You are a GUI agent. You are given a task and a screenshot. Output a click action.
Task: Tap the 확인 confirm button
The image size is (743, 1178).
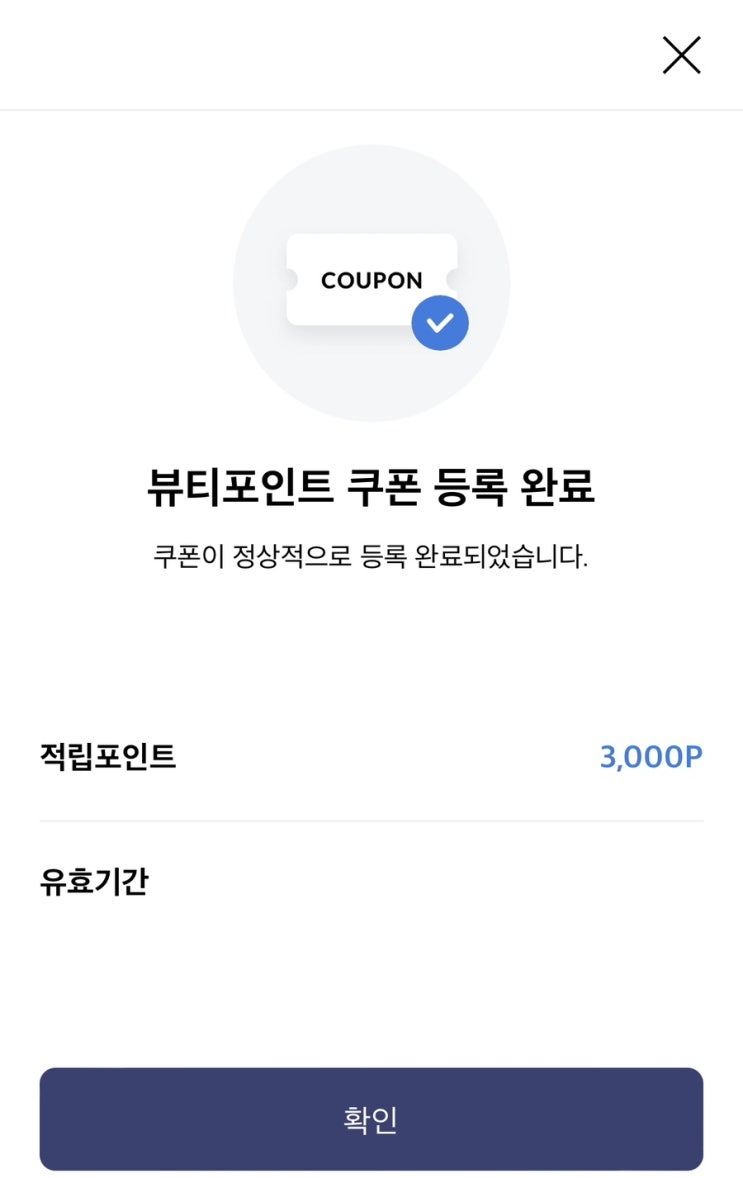pyautogui.click(x=371, y=1119)
